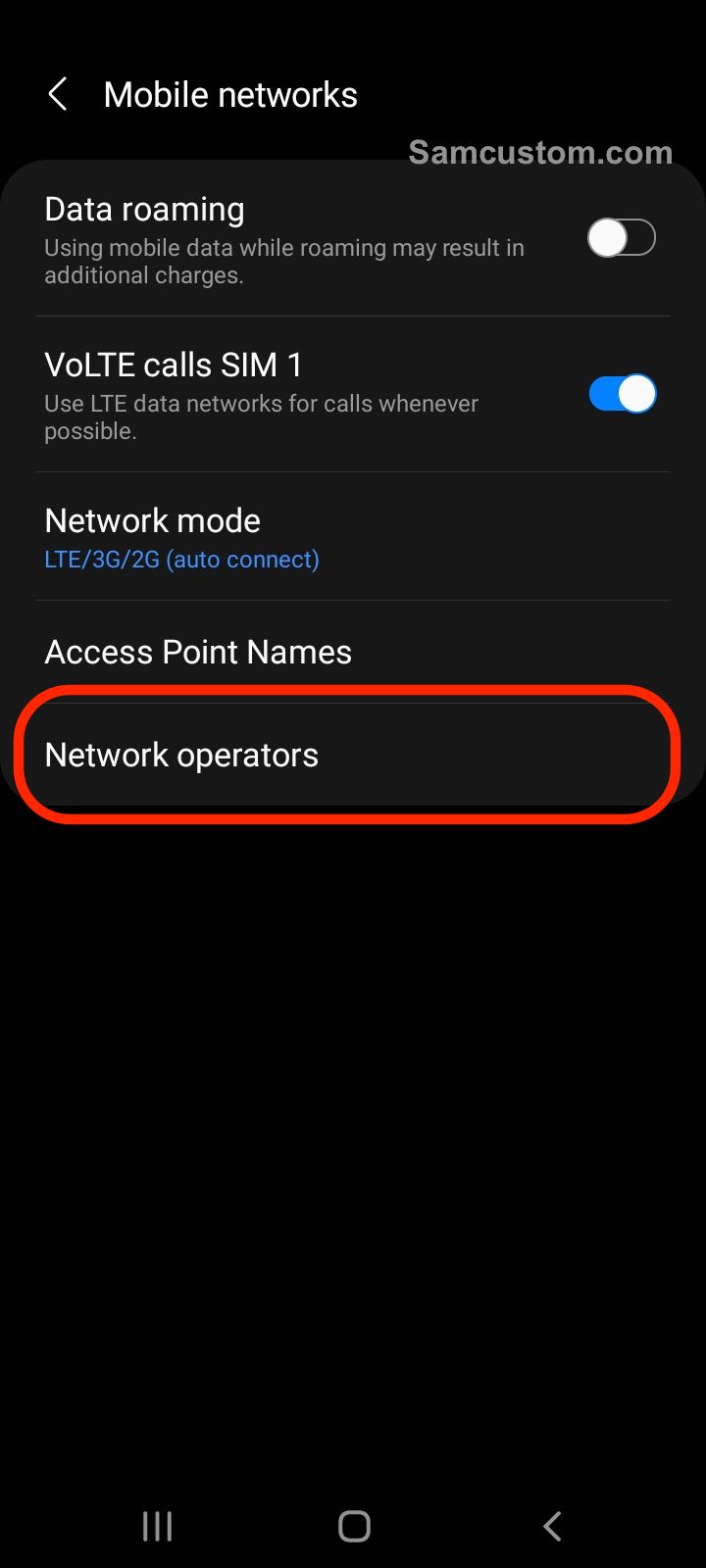Open Network operators
This screenshot has width=706, height=1568.
pyautogui.click(x=353, y=755)
